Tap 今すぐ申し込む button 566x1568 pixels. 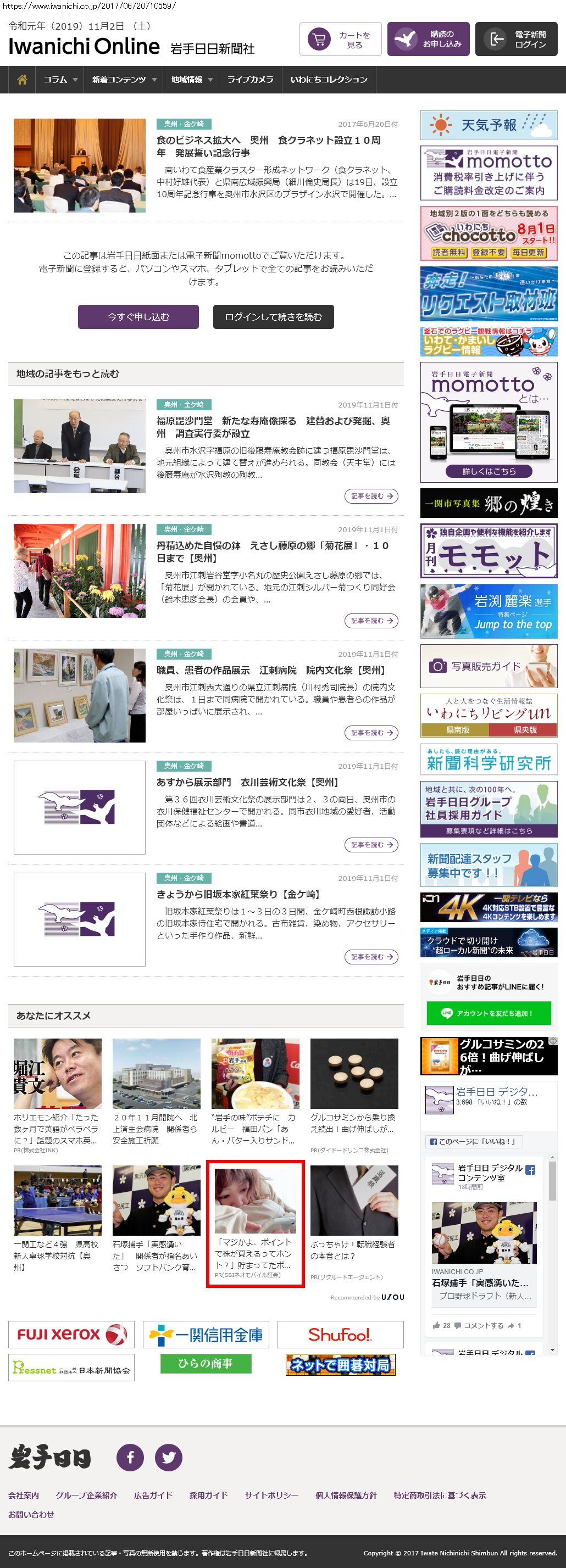click(x=138, y=317)
